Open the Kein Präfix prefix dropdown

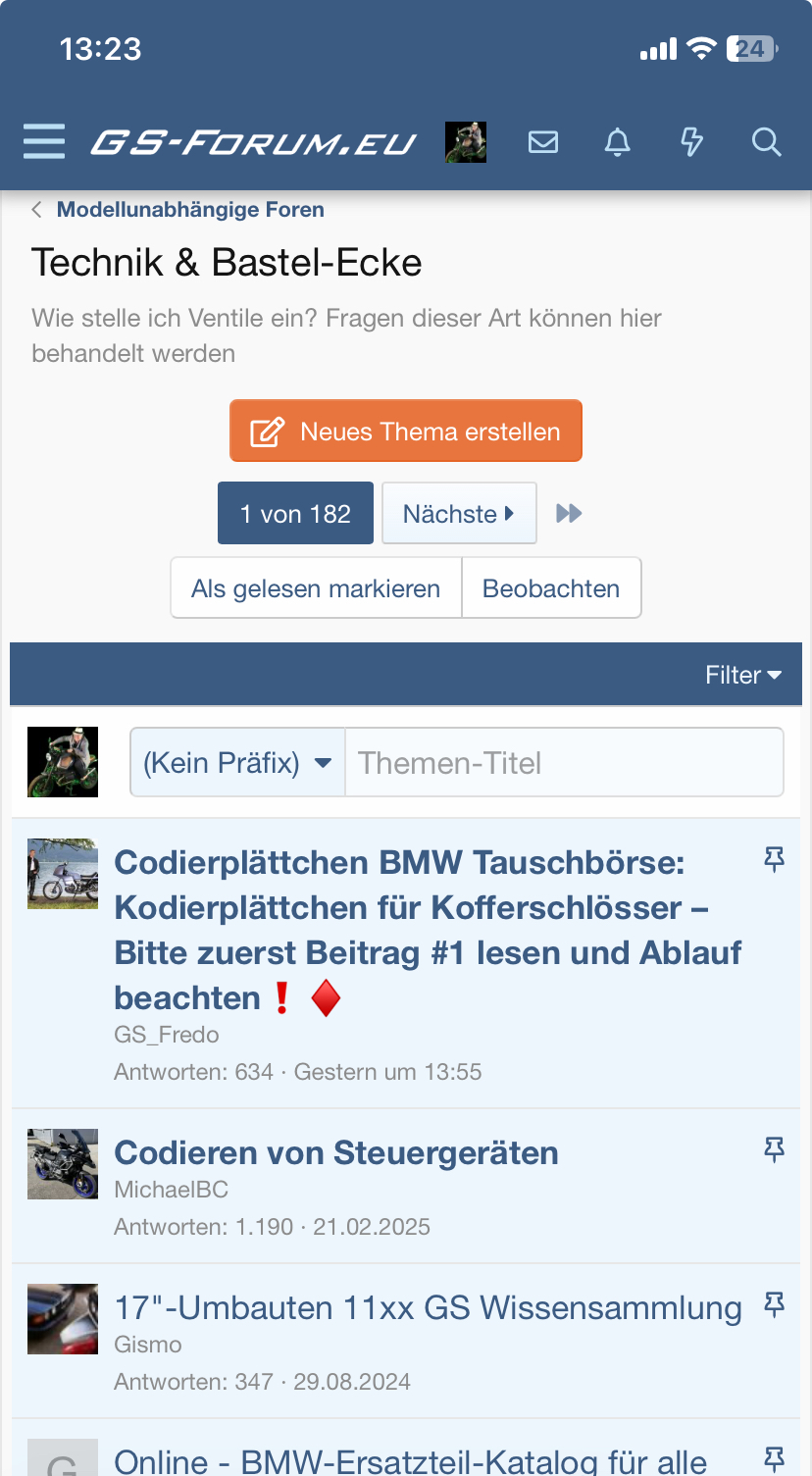(x=237, y=763)
